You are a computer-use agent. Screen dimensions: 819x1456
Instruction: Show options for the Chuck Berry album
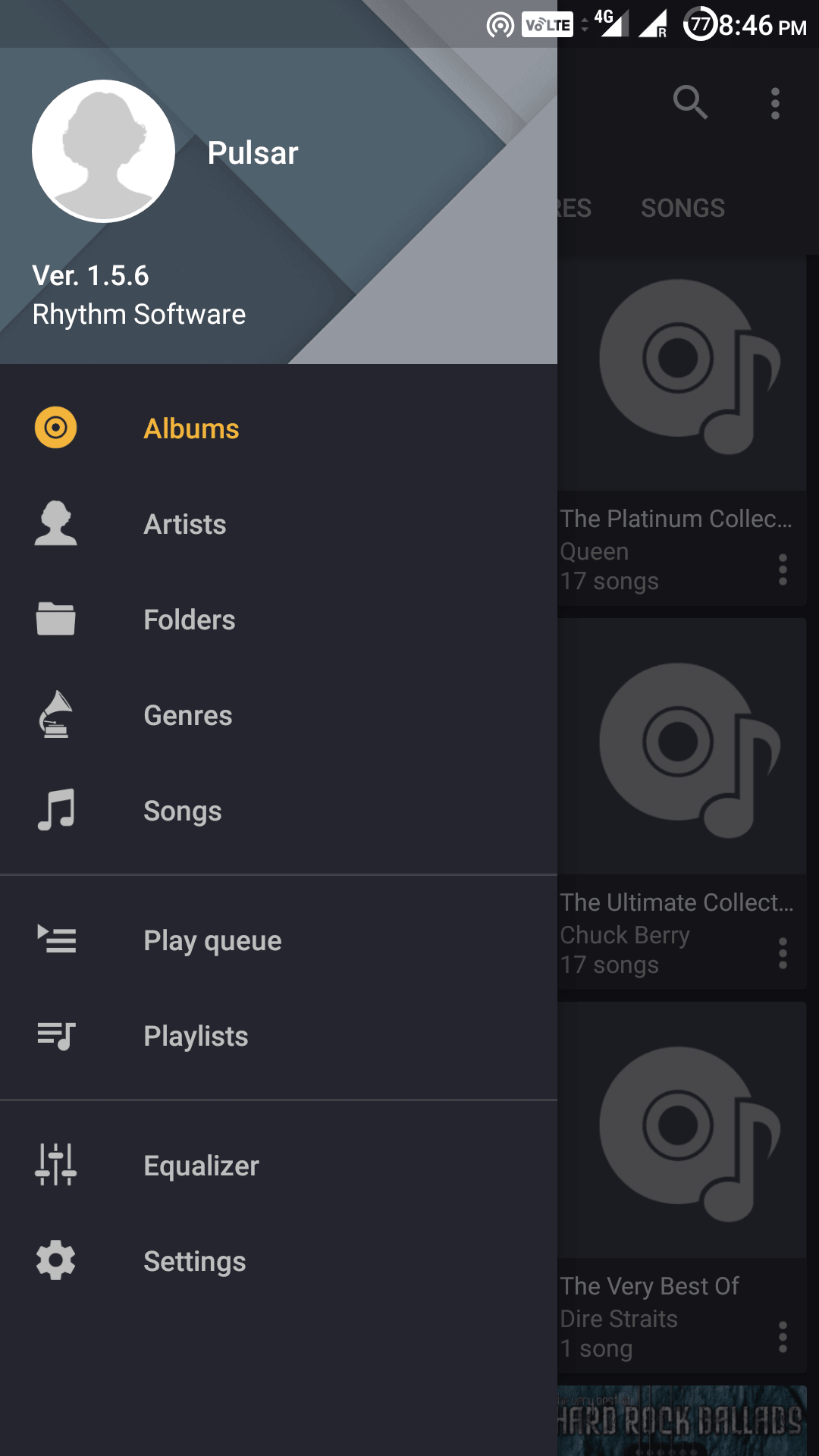(783, 953)
